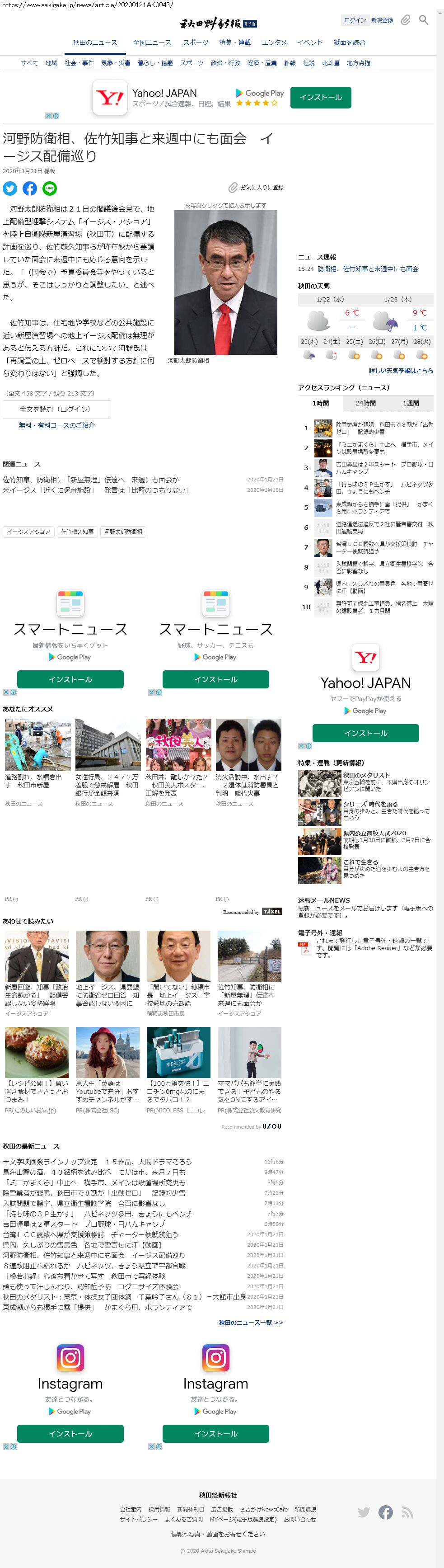Tap the ログイン button in header

(x=355, y=20)
